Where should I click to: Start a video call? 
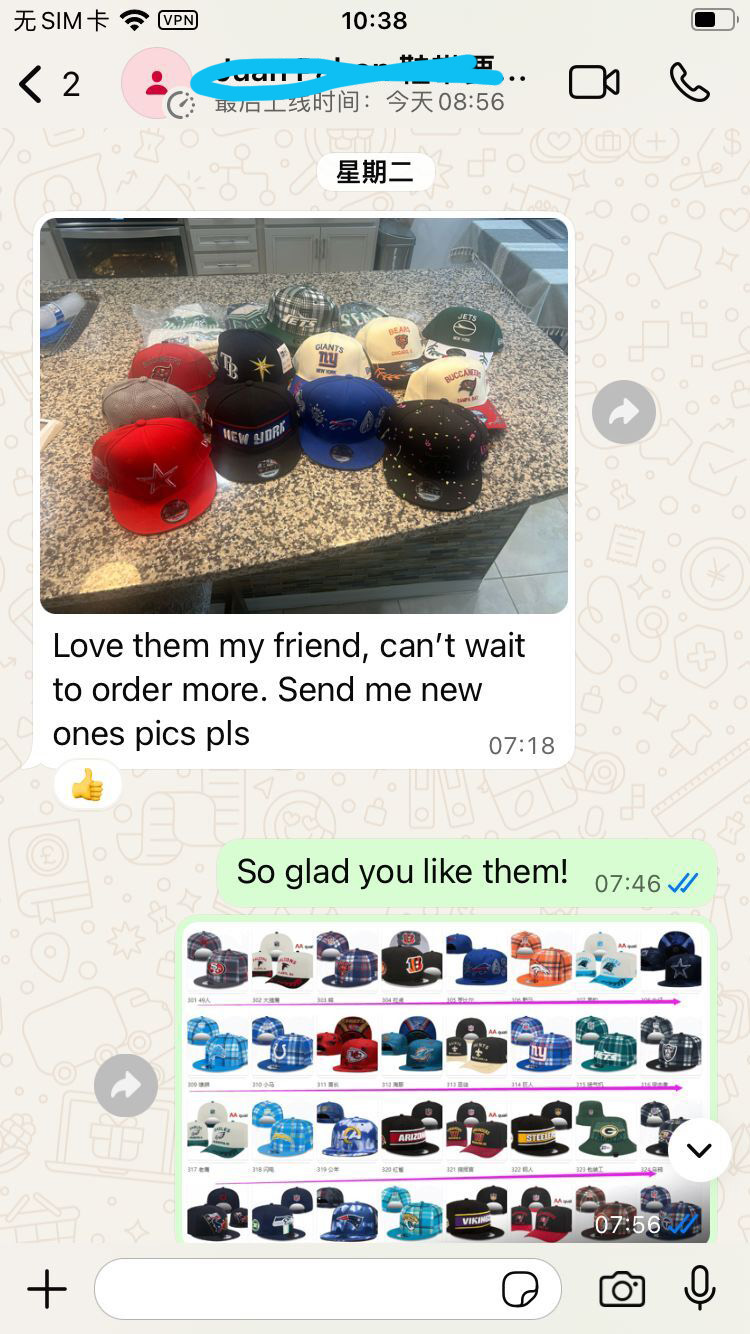click(594, 83)
